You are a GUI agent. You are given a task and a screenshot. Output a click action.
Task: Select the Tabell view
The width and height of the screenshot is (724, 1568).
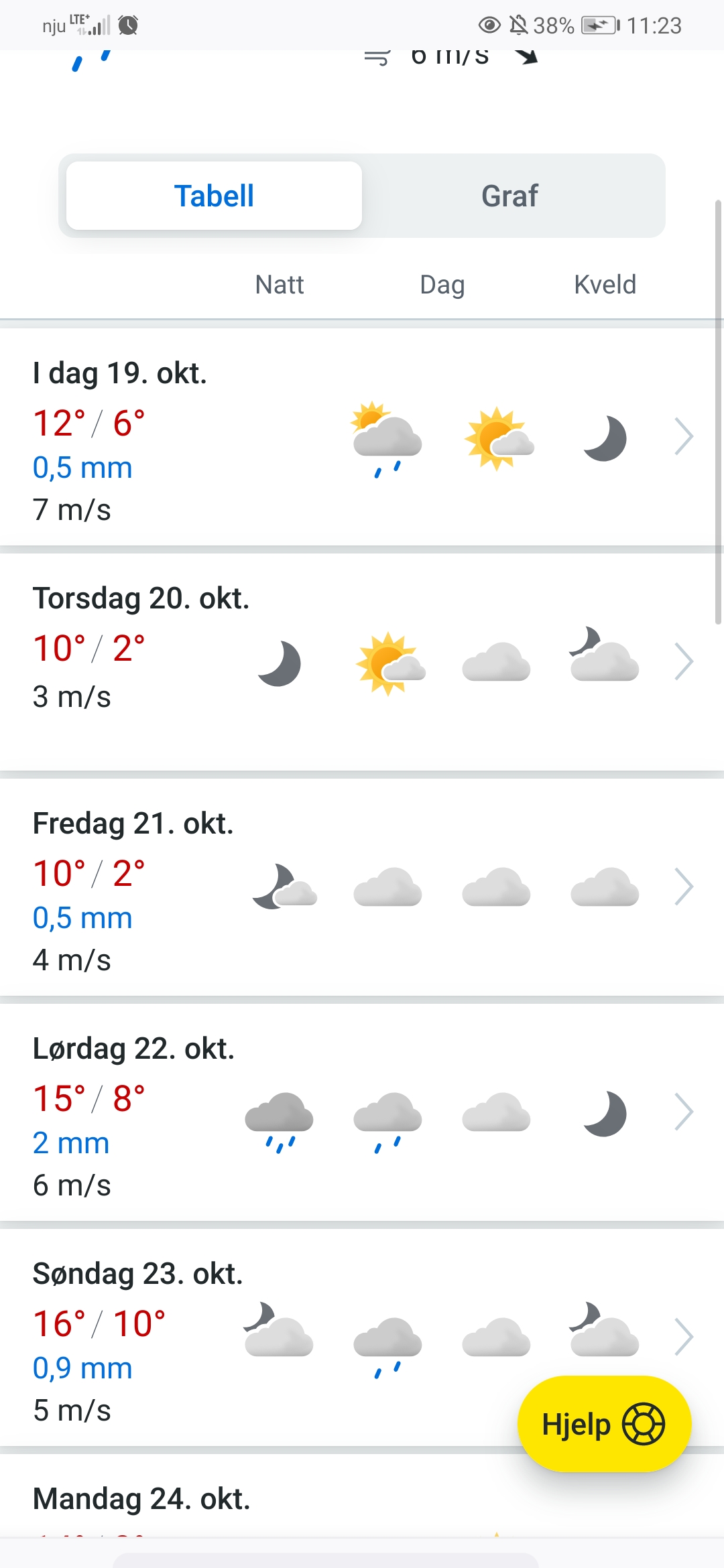(x=215, y=196)
